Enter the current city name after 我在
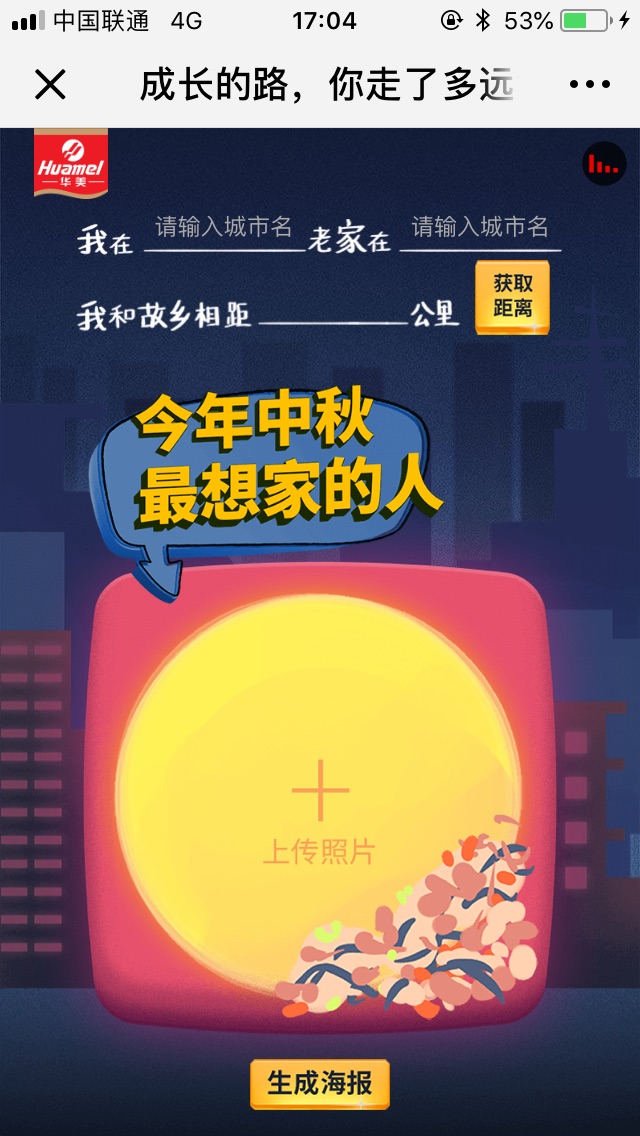 click(x=224, y=229)
